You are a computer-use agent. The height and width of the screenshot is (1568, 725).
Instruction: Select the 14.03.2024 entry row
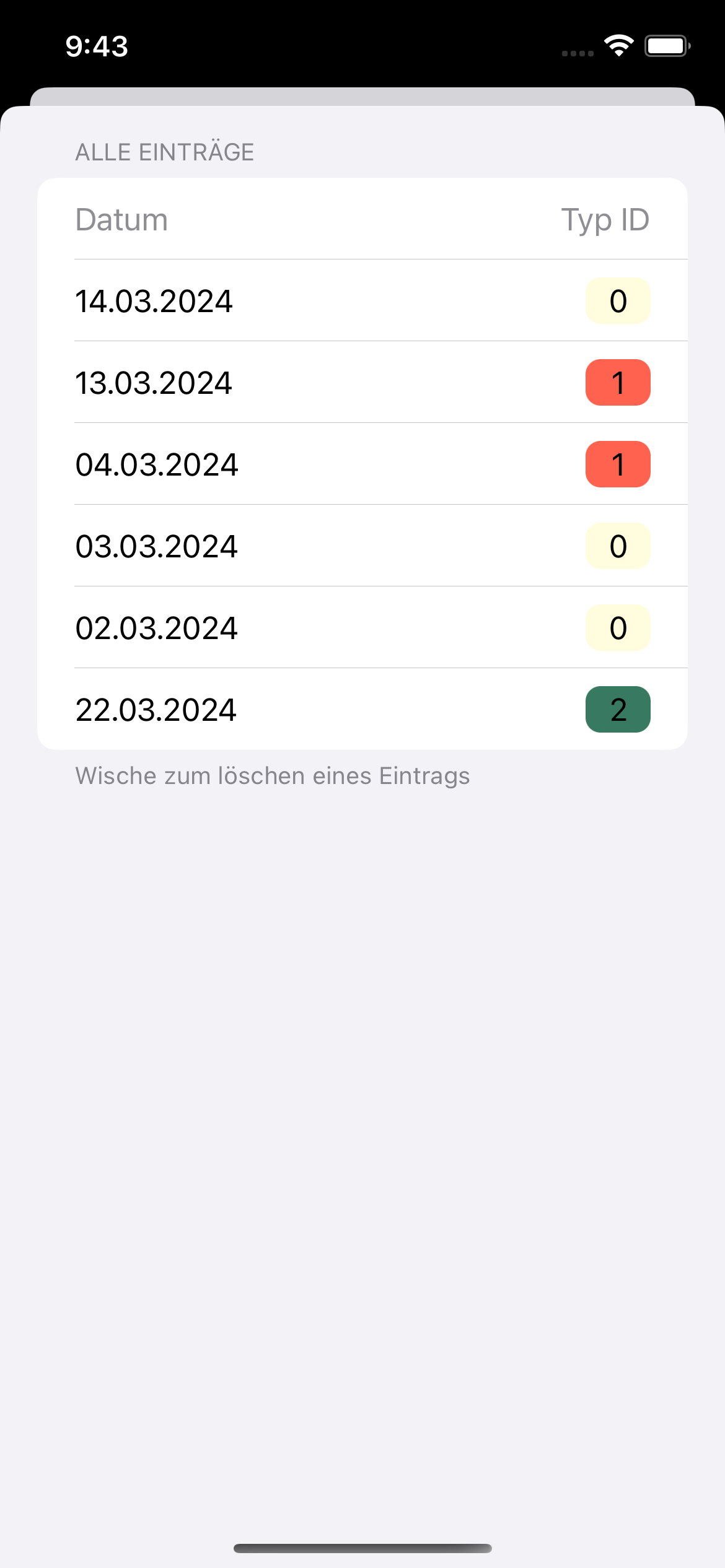pyautogui.click(x=362, y=301)
